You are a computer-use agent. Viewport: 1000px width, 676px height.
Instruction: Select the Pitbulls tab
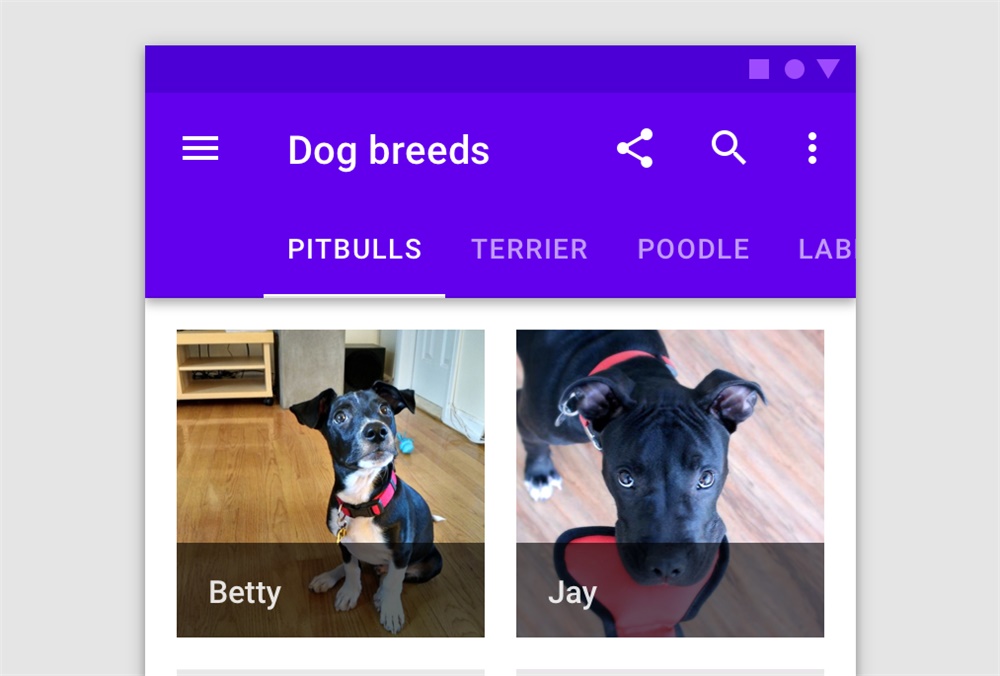[354, 249]
